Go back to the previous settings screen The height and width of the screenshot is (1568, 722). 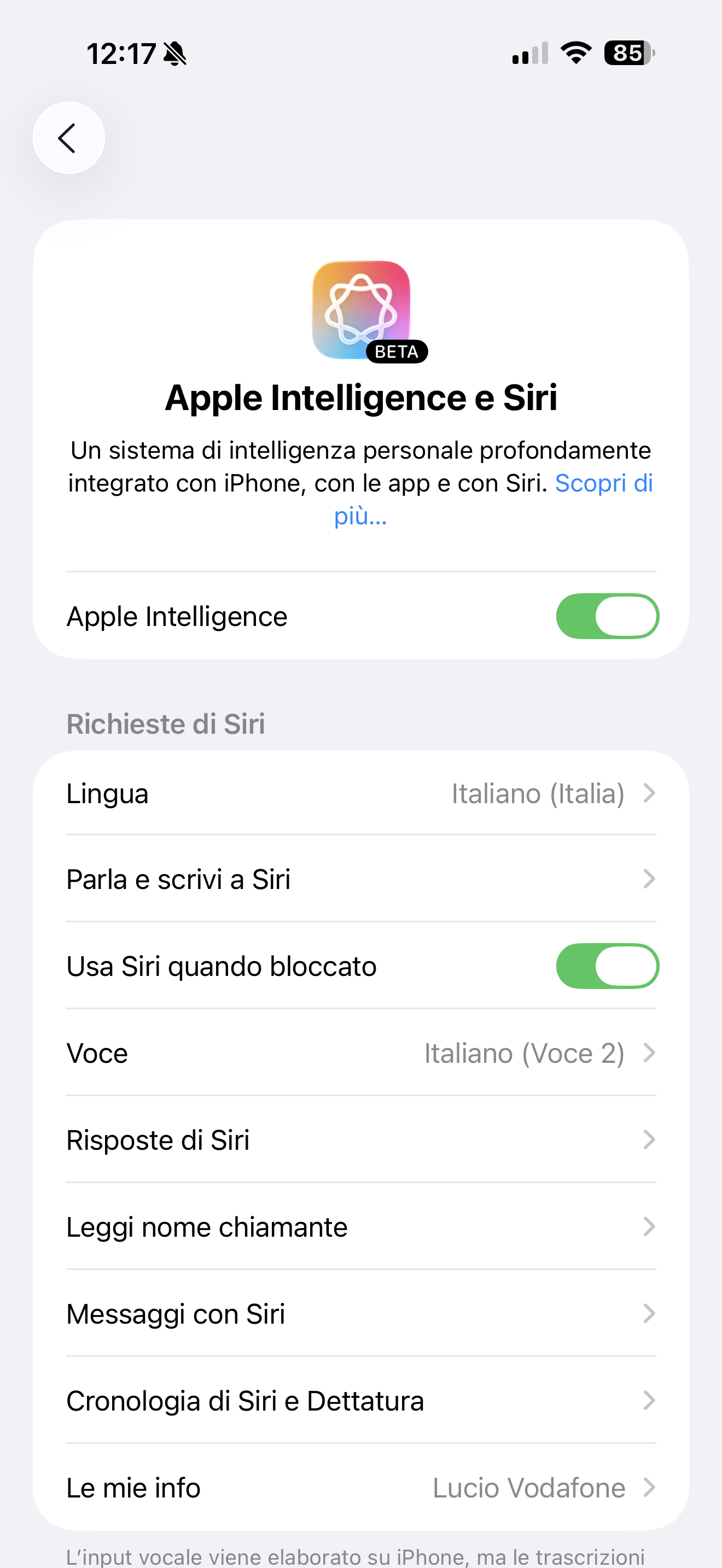click(68, 138)
